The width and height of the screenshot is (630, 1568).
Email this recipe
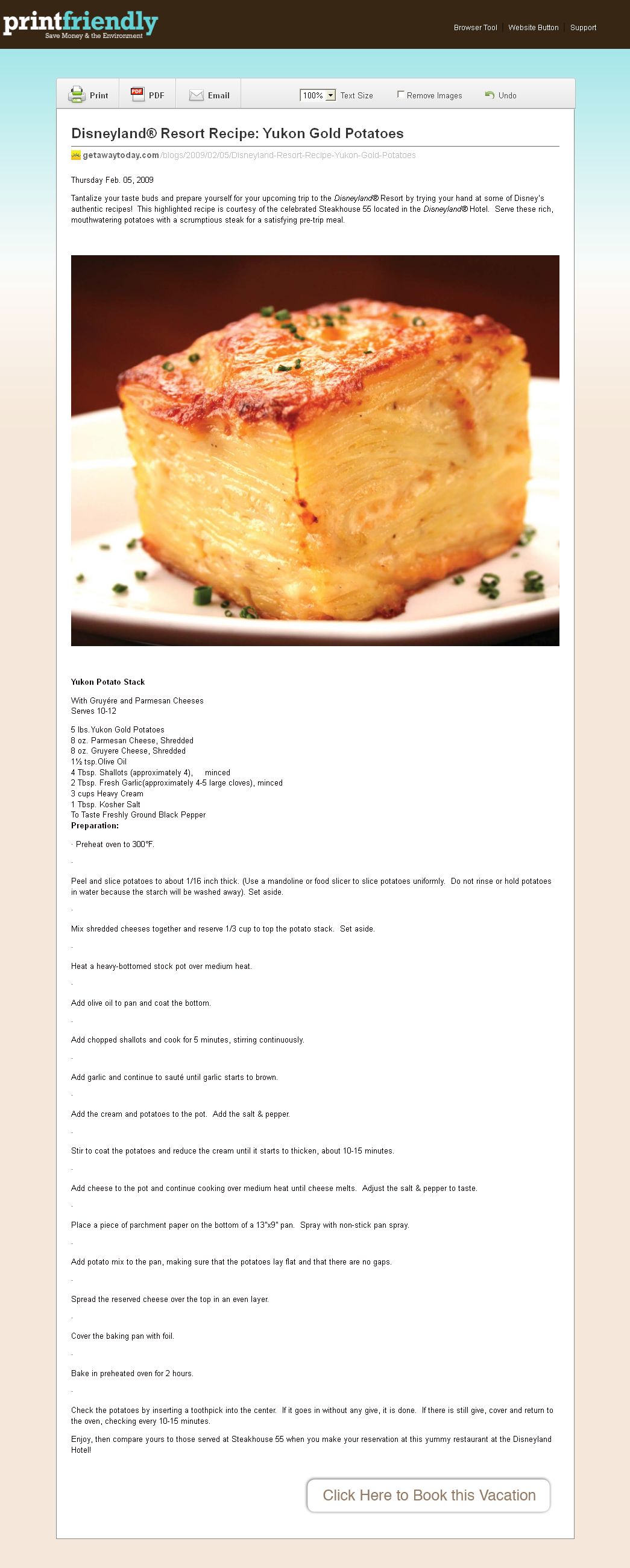point(209,95)
